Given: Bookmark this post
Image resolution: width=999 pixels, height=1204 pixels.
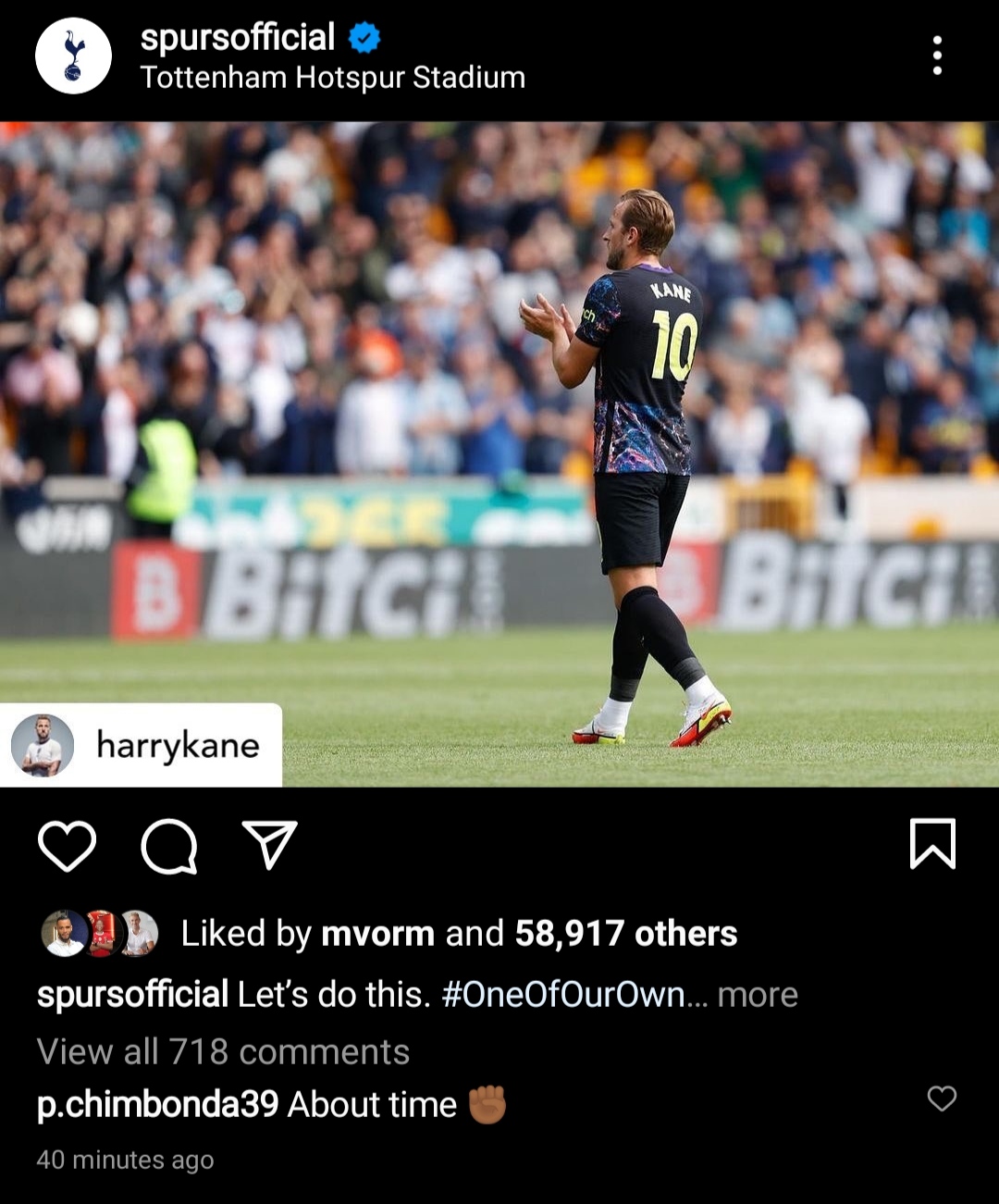Looking at the screenshot, I should (x=931, y=843).
